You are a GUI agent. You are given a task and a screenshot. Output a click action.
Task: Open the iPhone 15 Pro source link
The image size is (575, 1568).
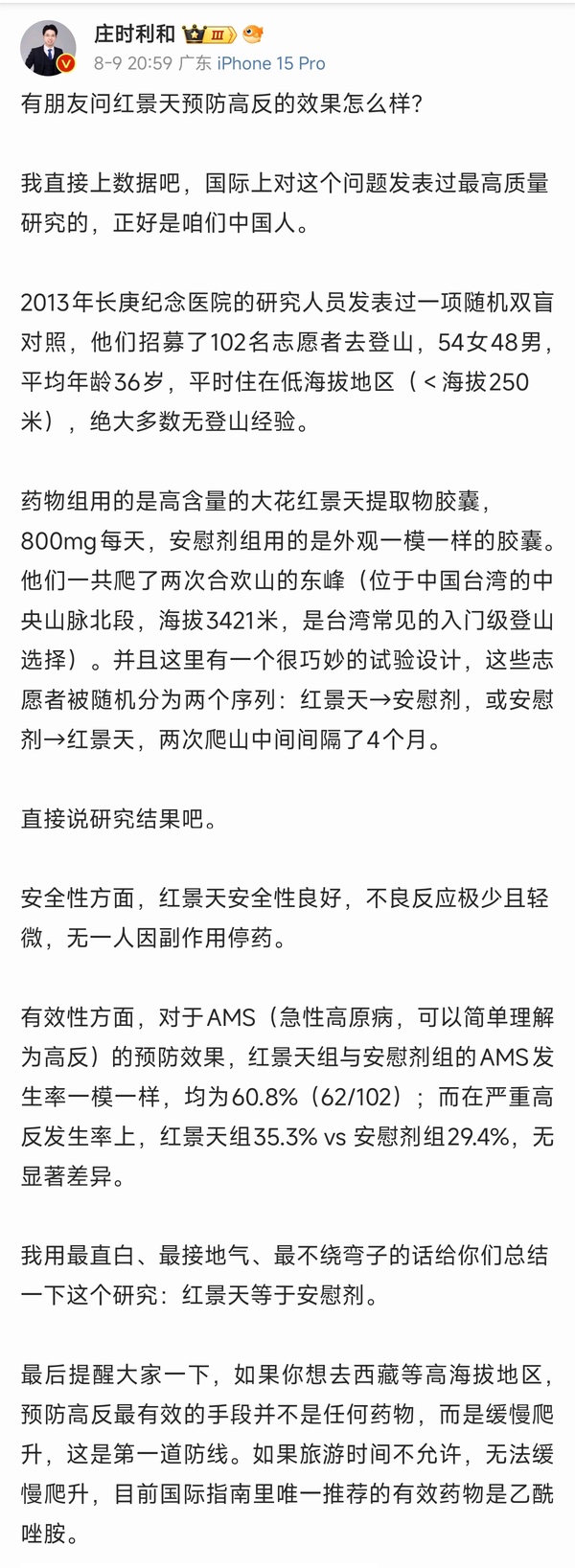tap(271, 63)
